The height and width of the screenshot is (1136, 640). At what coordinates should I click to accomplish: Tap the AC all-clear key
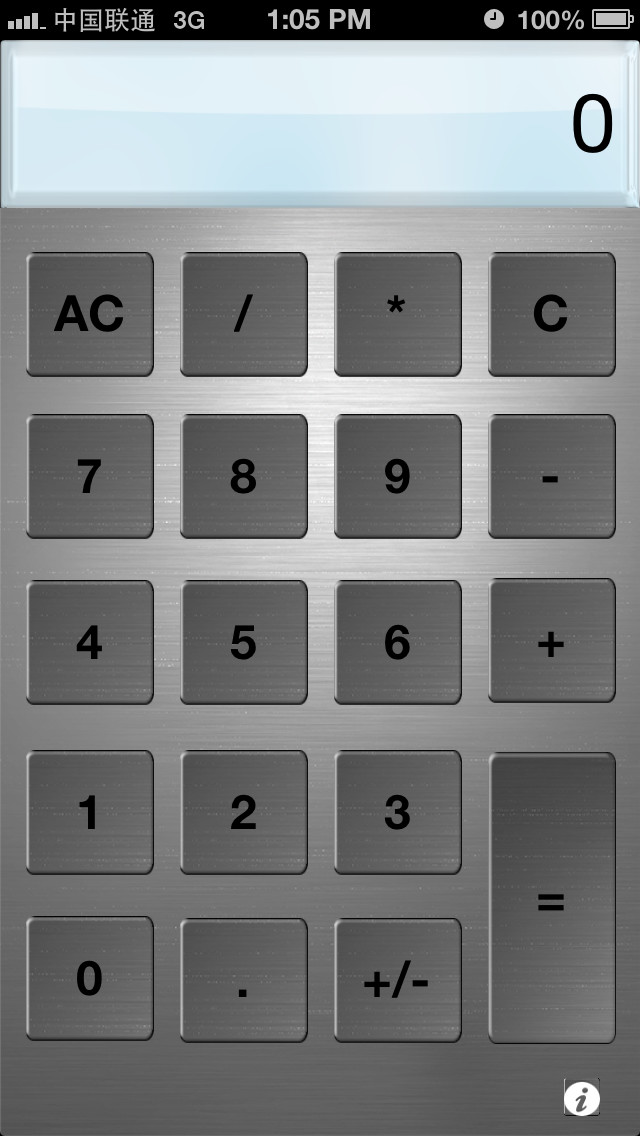click(x=90, y=314)
